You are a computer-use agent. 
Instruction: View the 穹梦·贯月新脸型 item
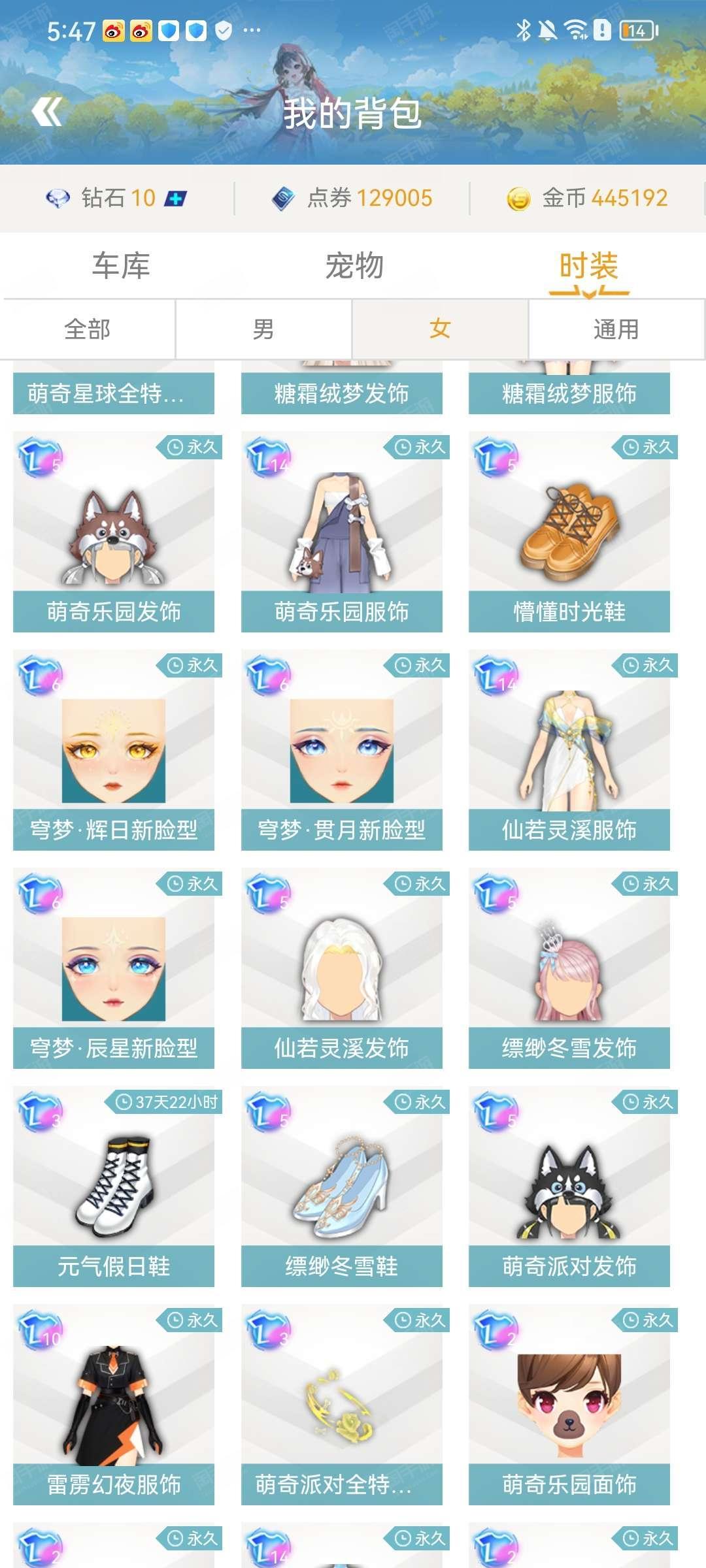pos(342,750)
